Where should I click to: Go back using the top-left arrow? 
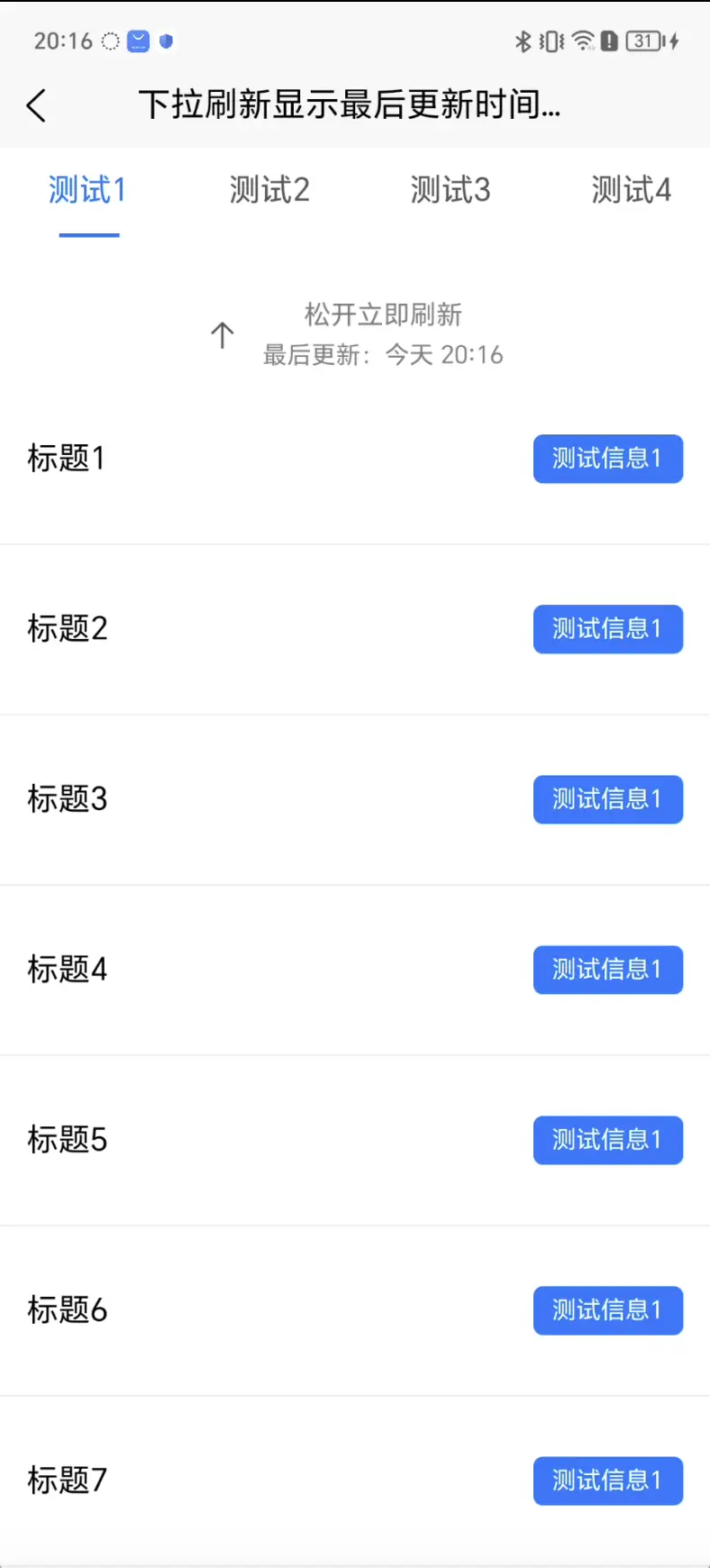point(37,105)
